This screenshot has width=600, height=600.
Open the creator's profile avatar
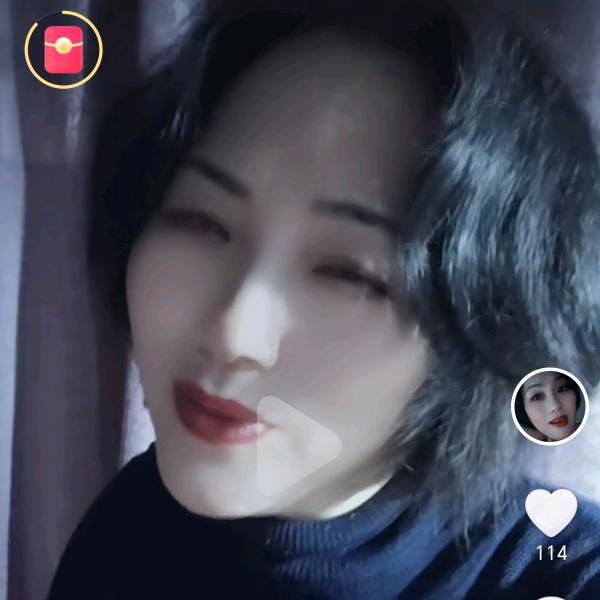click(x=549, y=406)
